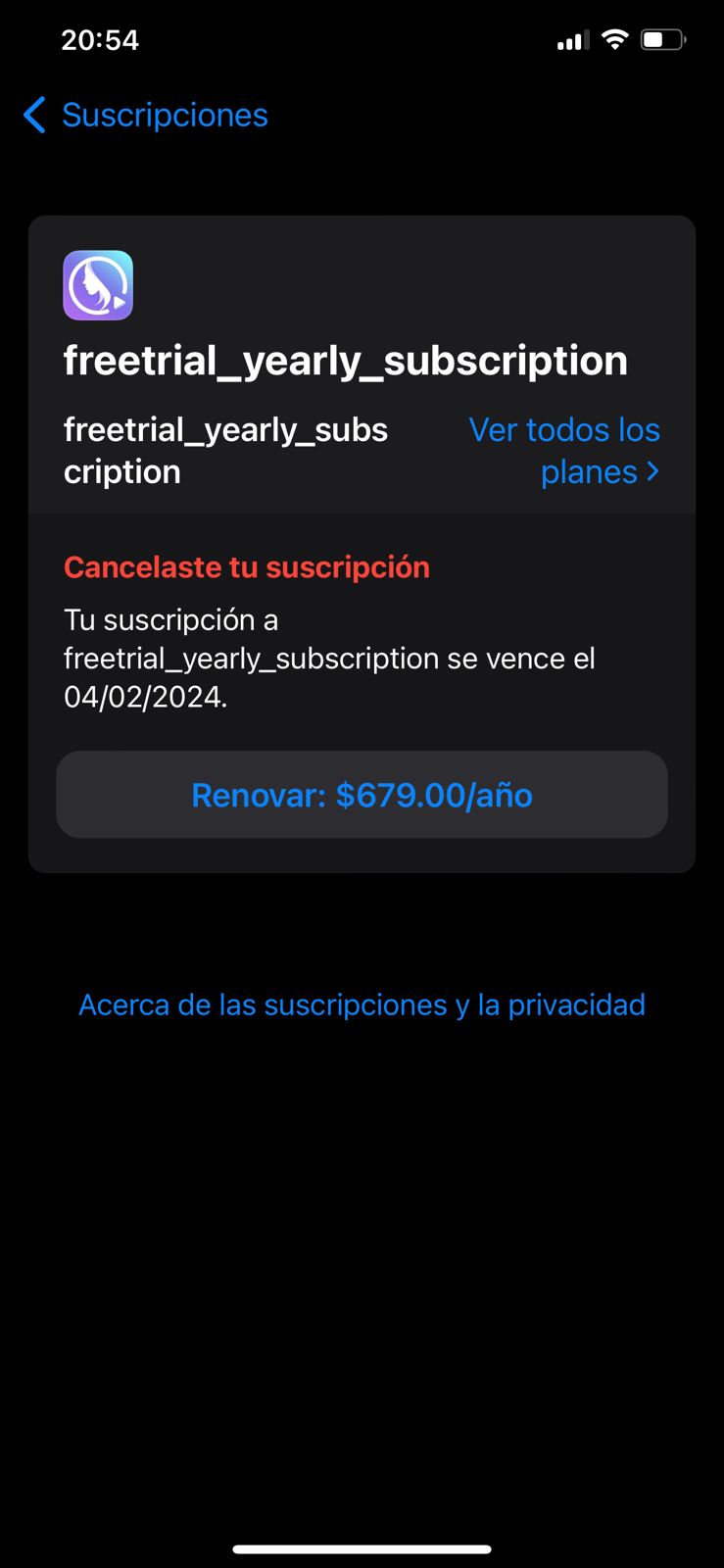Tap Renovar: $679.00/año button
This screenshot has width=724, height=1568.
pyautogui.click(x=362, y=795)
